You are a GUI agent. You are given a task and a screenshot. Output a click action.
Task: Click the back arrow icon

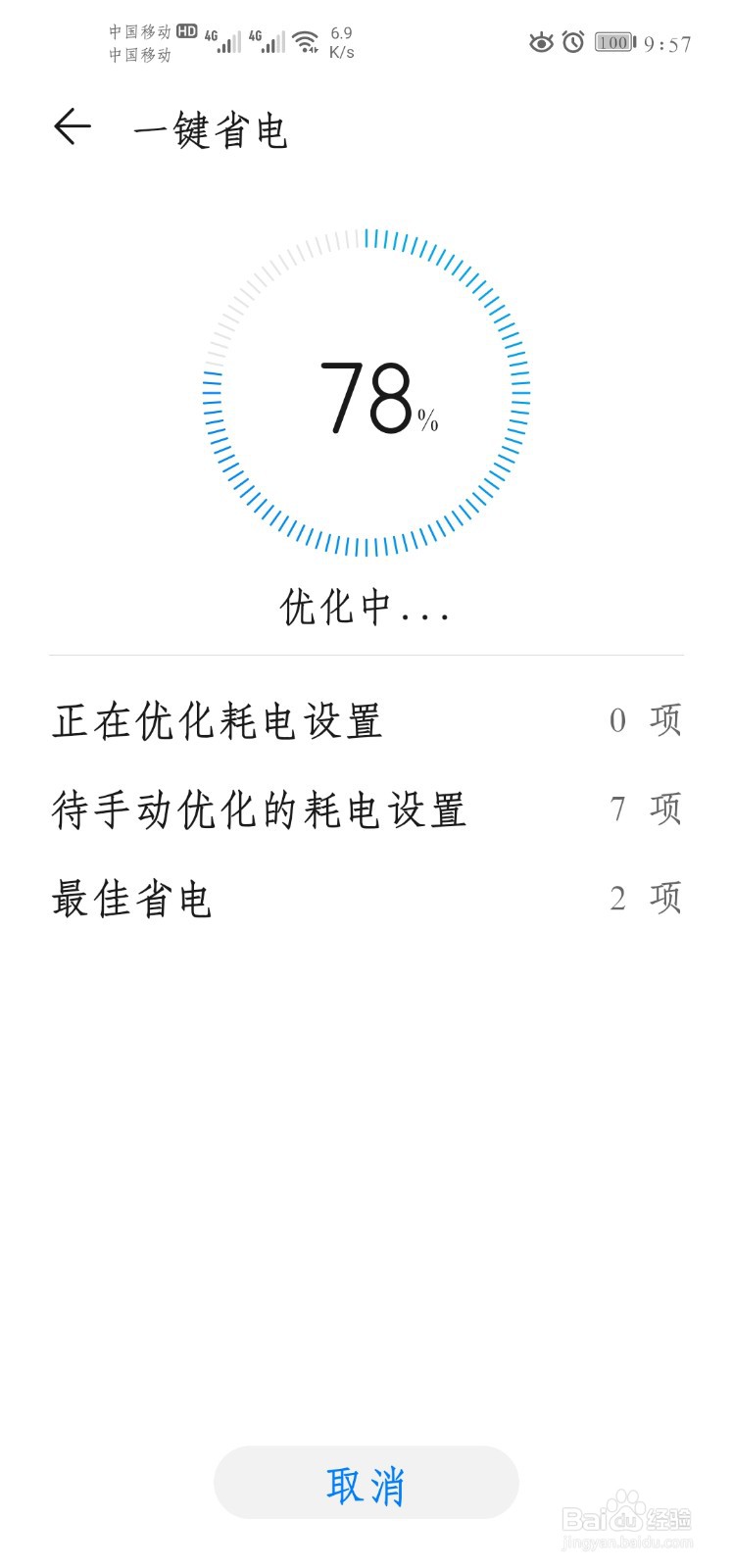[71, 125]
